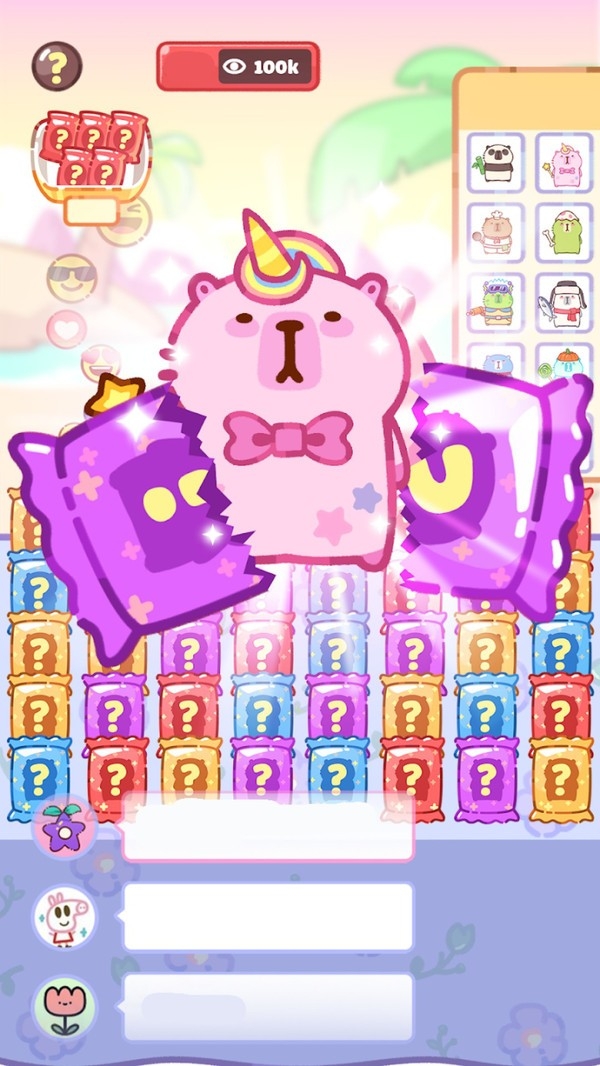
Task: View the chef capybara collection tile
Action: (x=496, y=233)
